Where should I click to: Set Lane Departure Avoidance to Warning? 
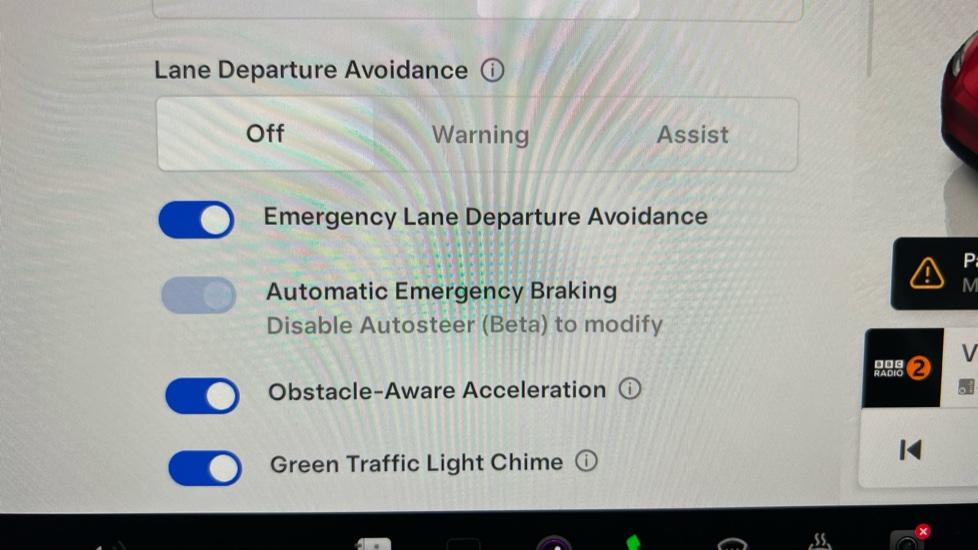[x=480, y=135]
